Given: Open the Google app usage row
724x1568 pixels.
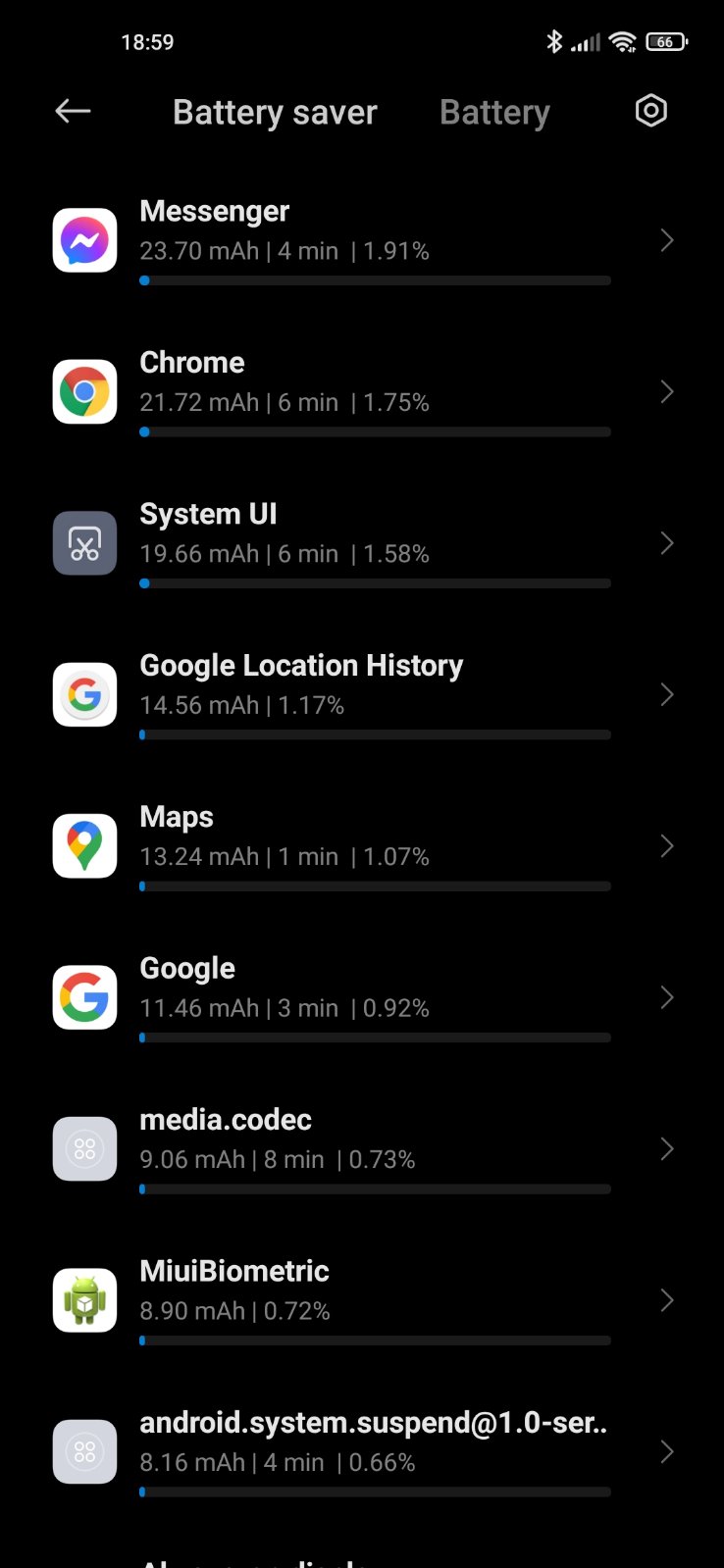Looking at the screenshot, I should tap(362, 997).
